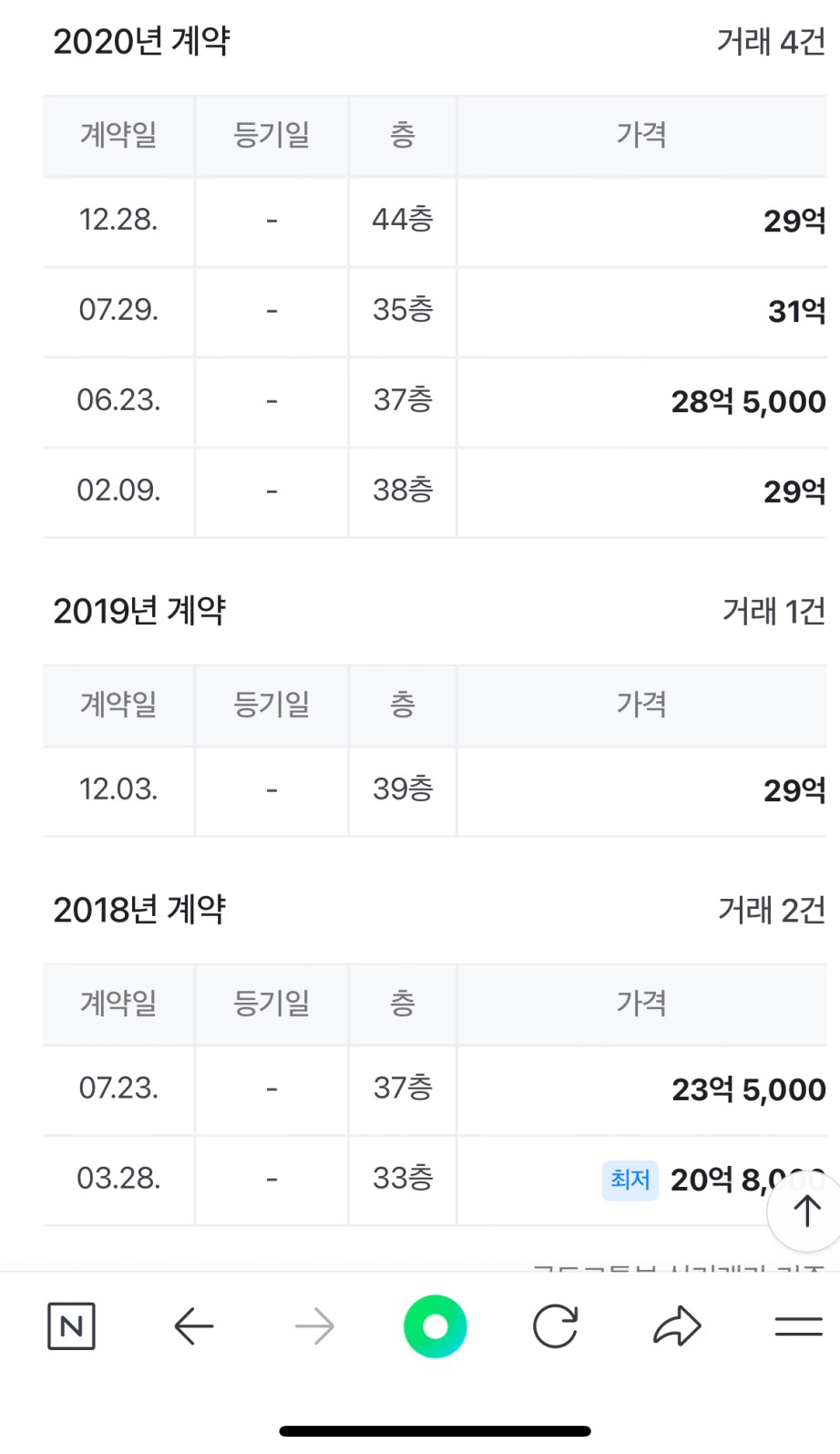Go forward with the right arrow
The height and width of the screenshot is (1454, 840).
pos(314,1326)
